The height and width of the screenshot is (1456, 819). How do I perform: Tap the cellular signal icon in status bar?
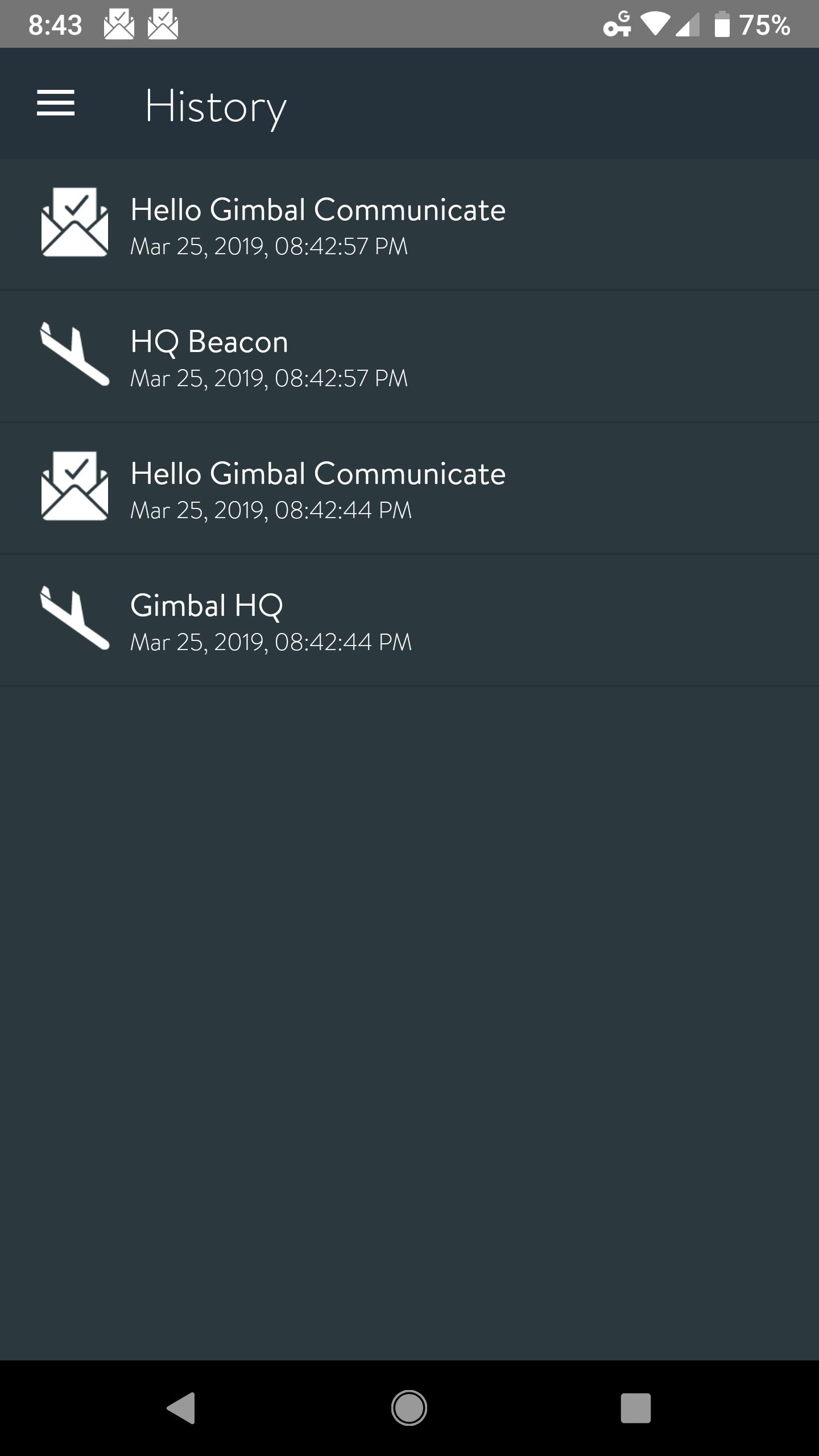686,23
